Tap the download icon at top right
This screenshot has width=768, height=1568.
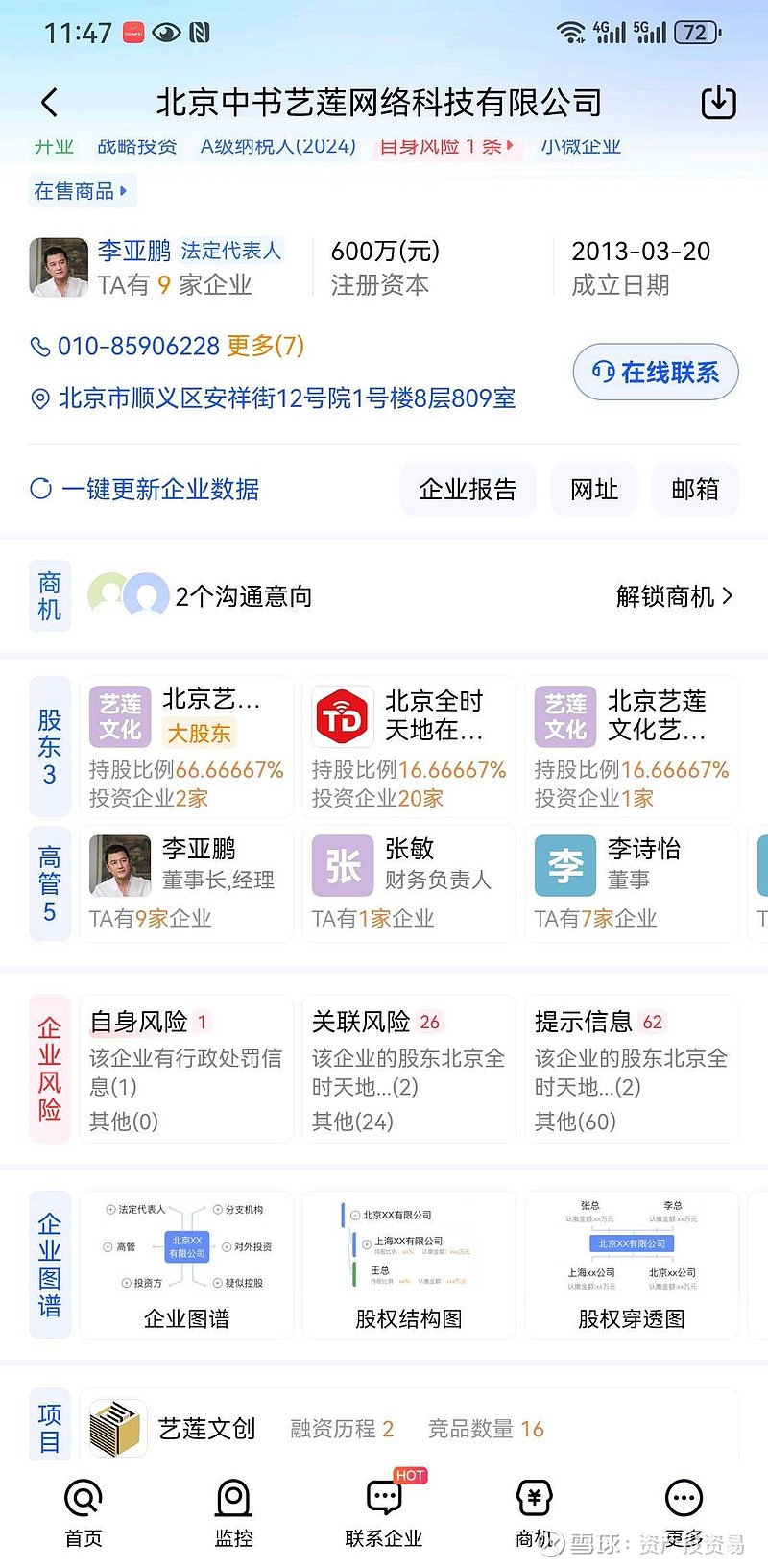[718, 102]
